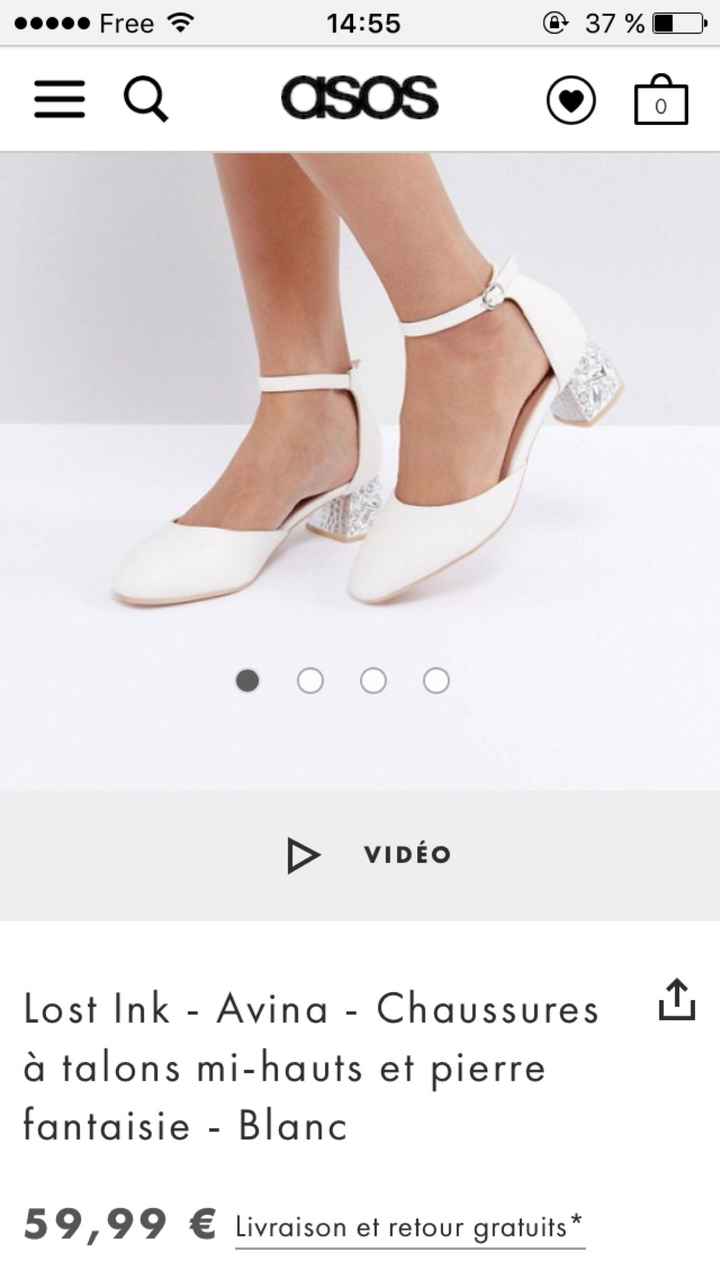Play the product video via the play icon
Viewport: 720px width, 1277px height.
tap(299, 854)
